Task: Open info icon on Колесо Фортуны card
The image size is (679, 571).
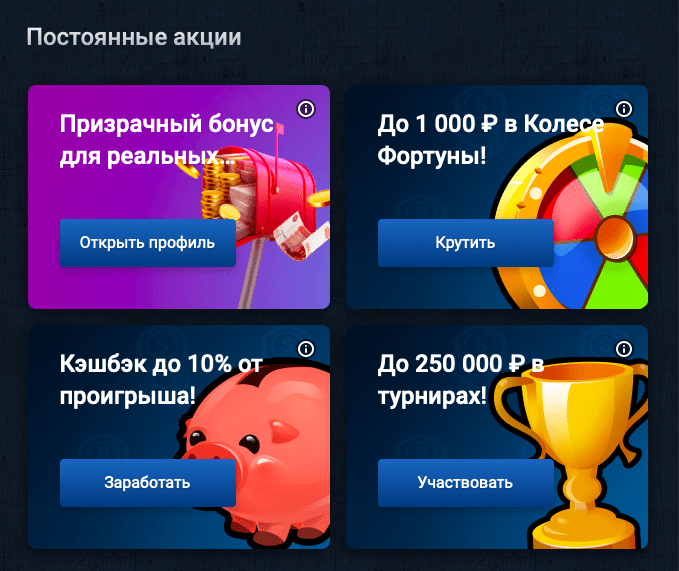Action: [x=624, y=109]
